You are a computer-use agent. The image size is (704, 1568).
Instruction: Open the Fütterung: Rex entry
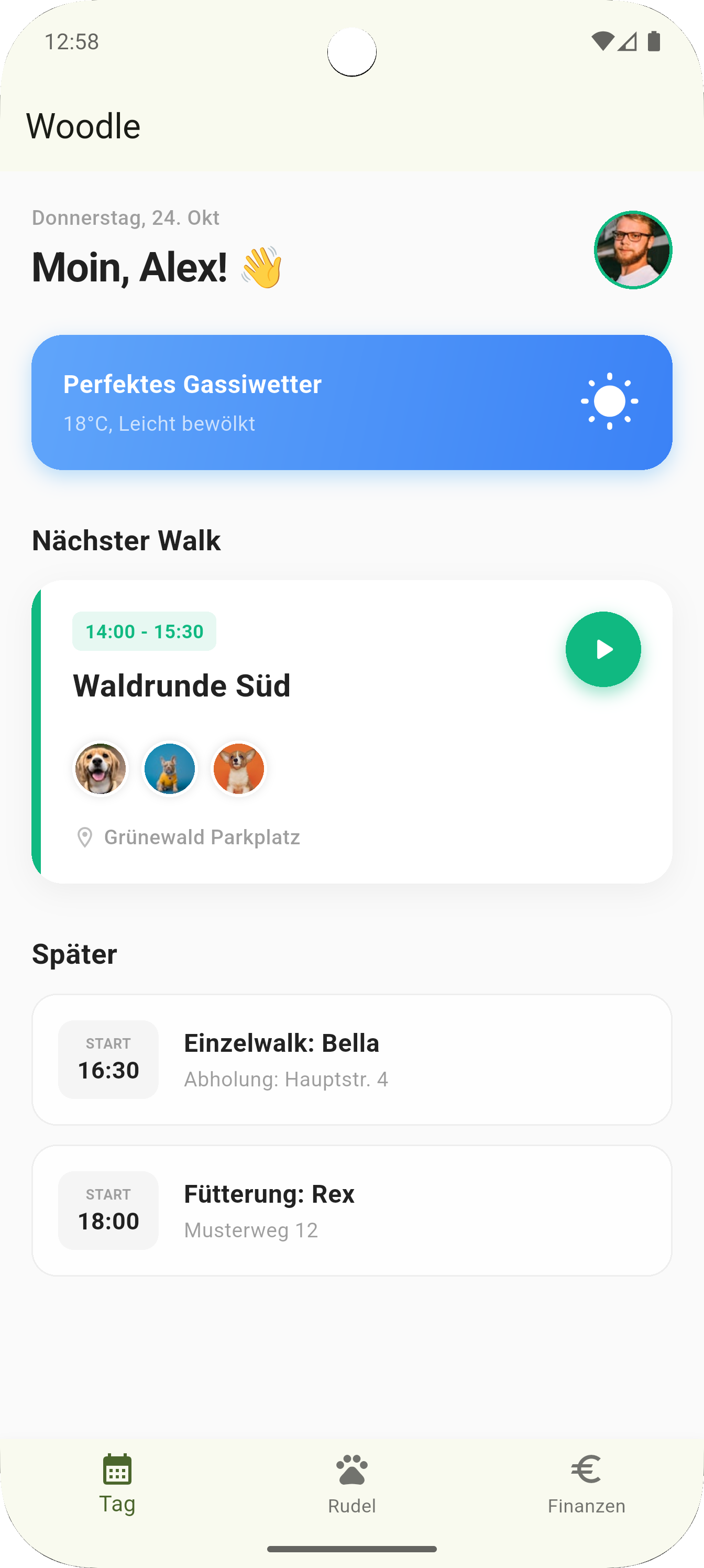point(351,1211)
